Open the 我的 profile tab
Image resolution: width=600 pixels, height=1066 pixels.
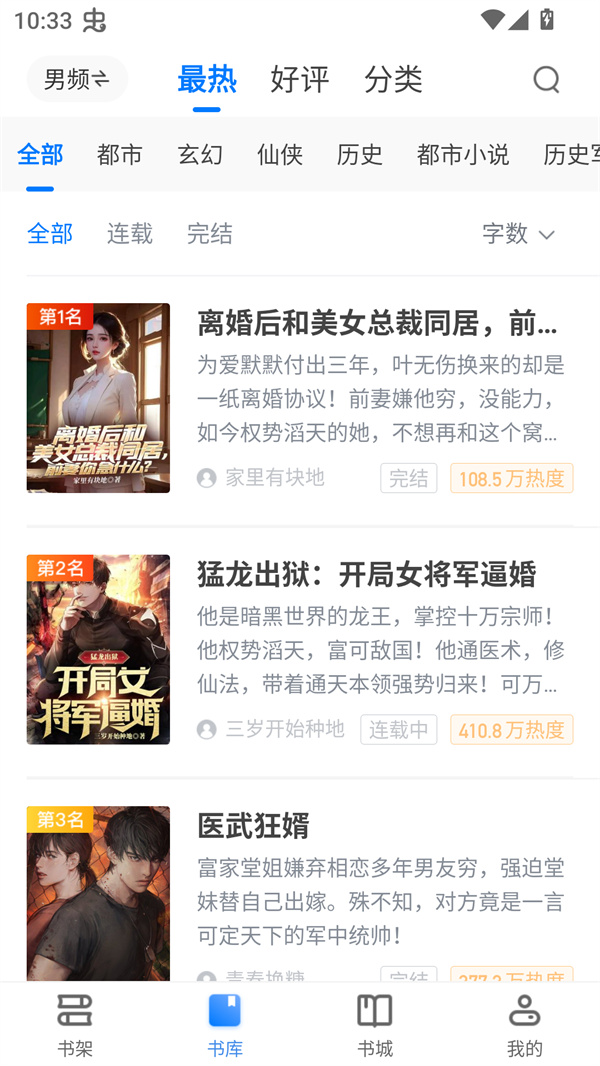pyautogui.click(x=524, y=1025)
